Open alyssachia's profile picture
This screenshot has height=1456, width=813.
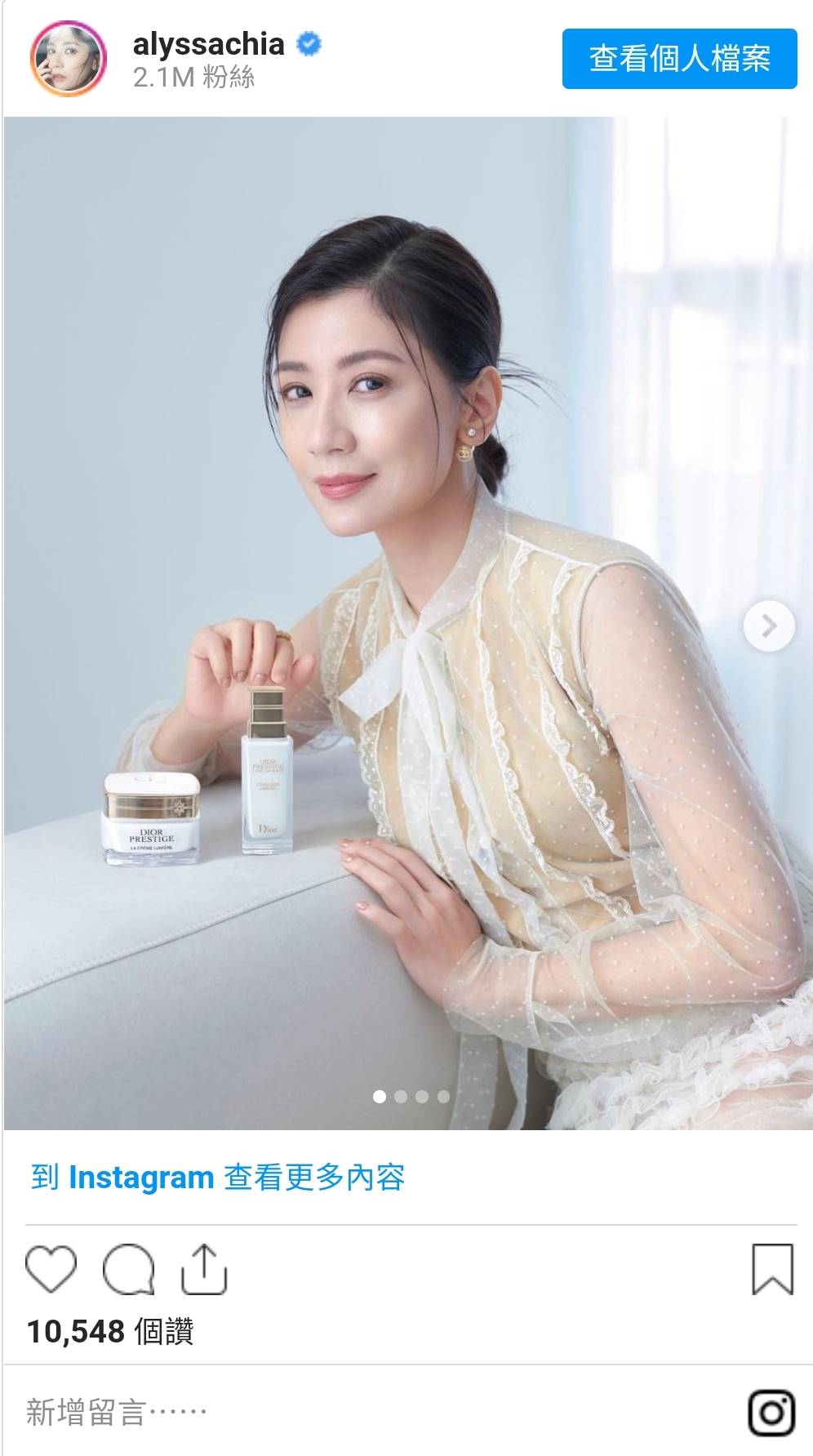(x=69, y=59)
